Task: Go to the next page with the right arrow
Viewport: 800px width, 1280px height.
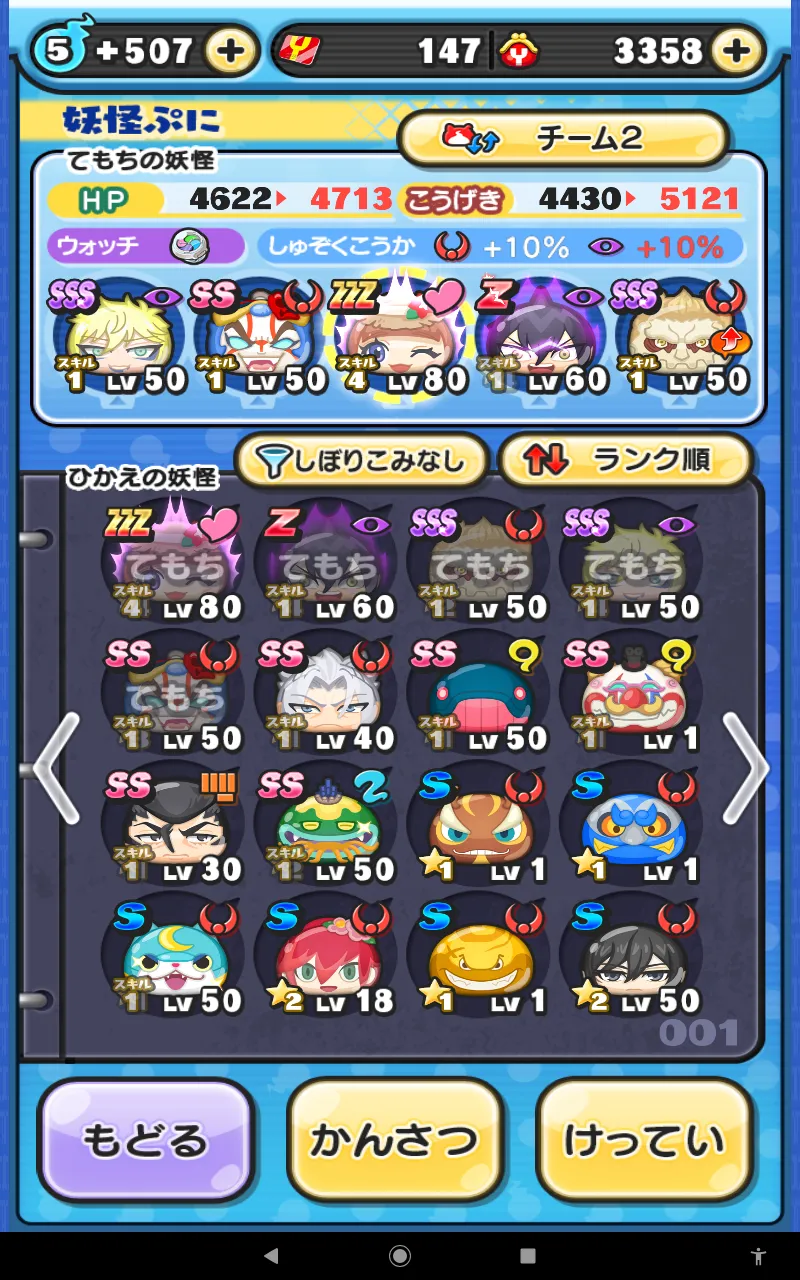Action: click(x=746, y=768)
